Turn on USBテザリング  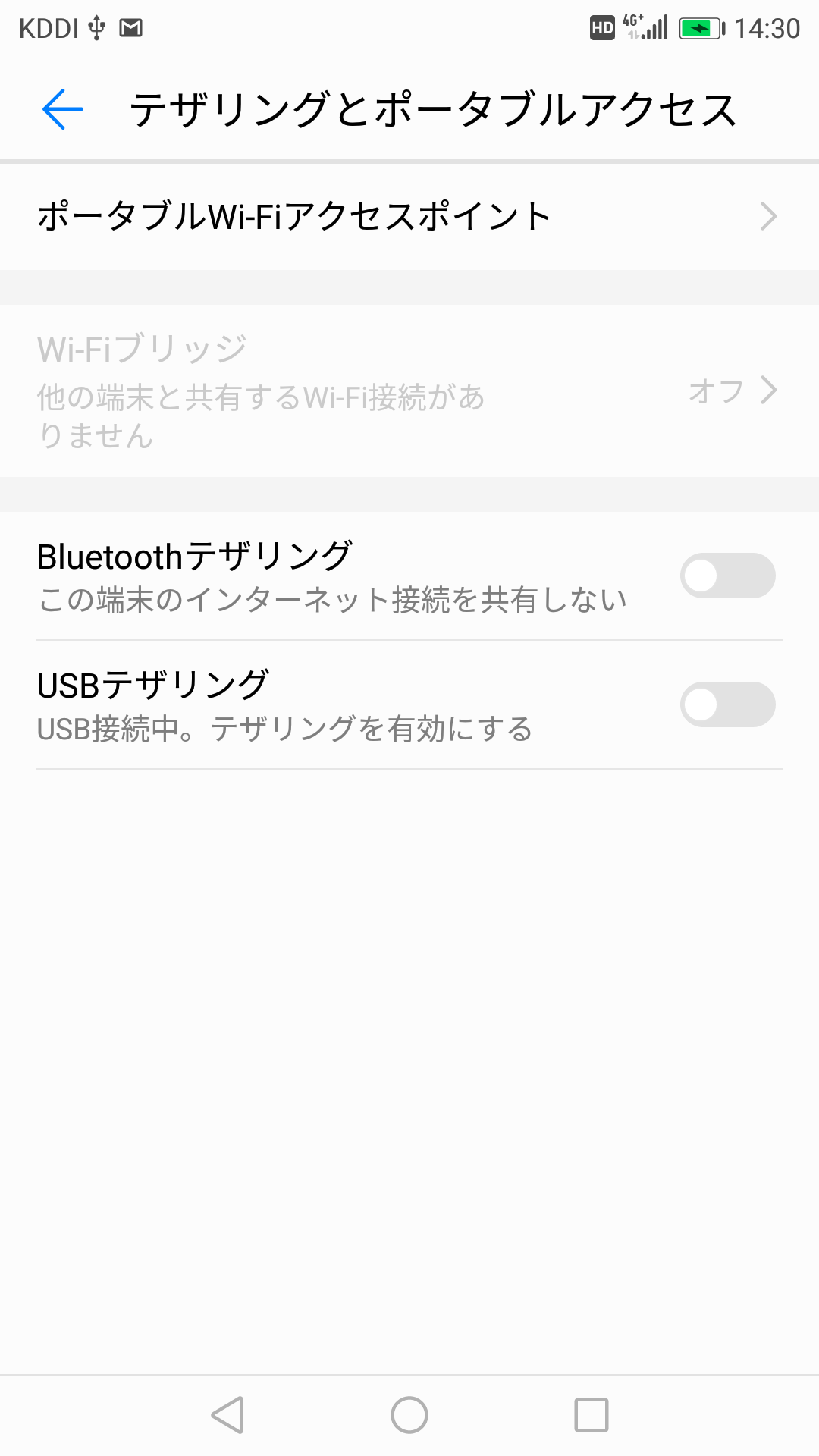click(x=727, y=705)
